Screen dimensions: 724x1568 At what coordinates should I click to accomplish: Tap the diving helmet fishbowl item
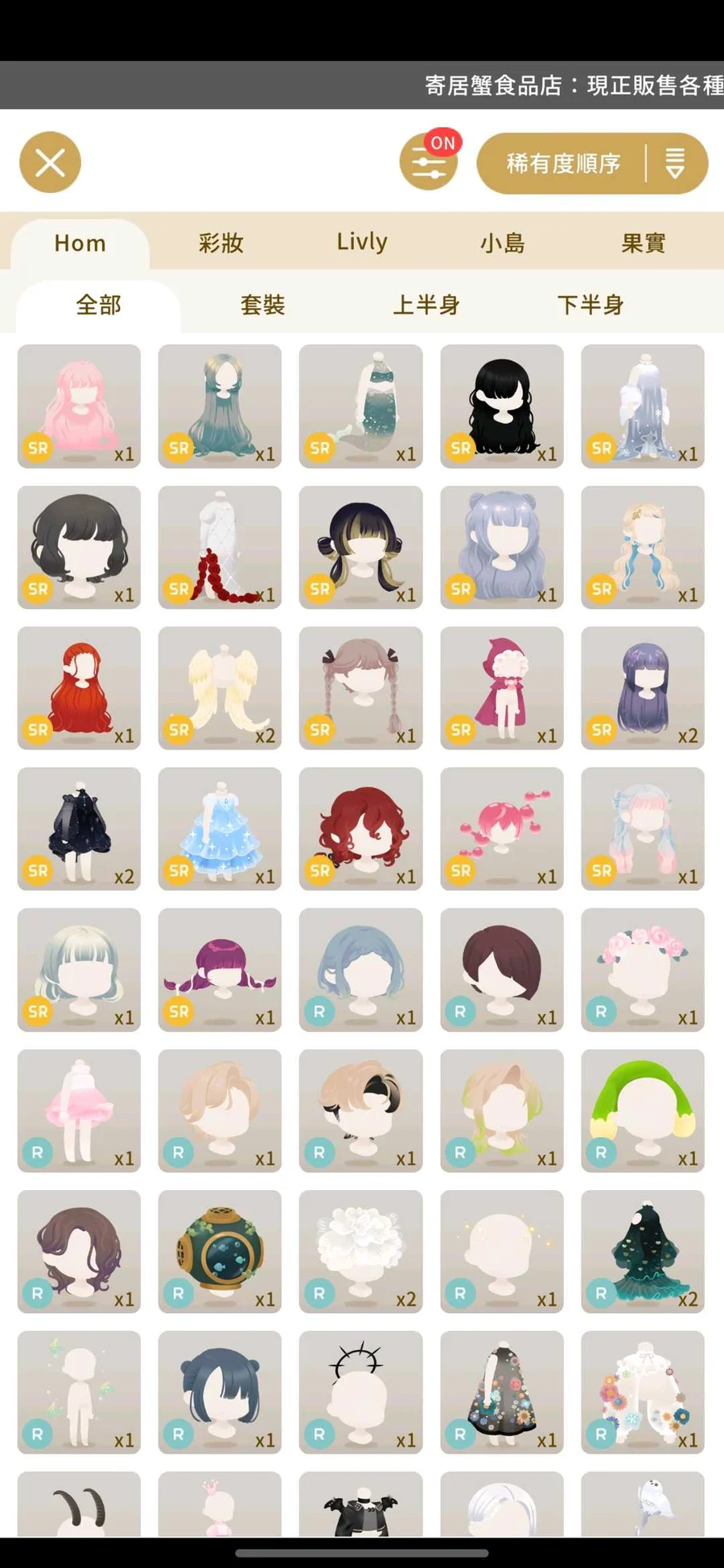pyautogui.click(x=220, y=1251)
